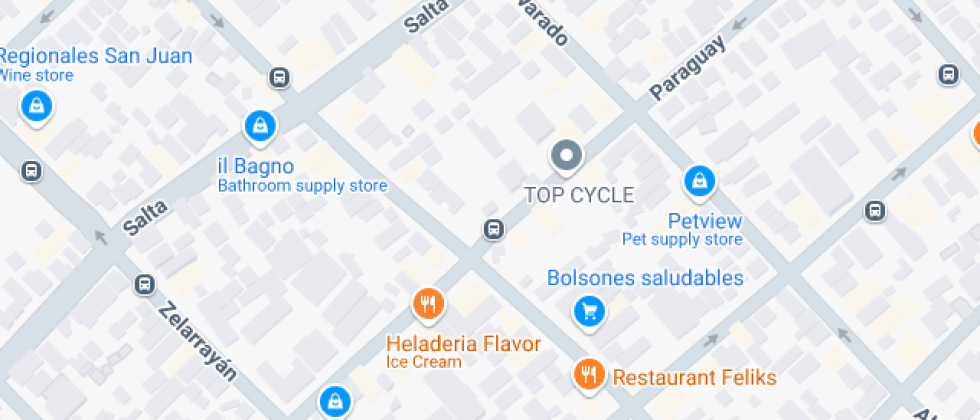The width and height of the screenshot is (980, 420).
Task: Select the il Bagno bathroom supply store pin
Action: 260,126
